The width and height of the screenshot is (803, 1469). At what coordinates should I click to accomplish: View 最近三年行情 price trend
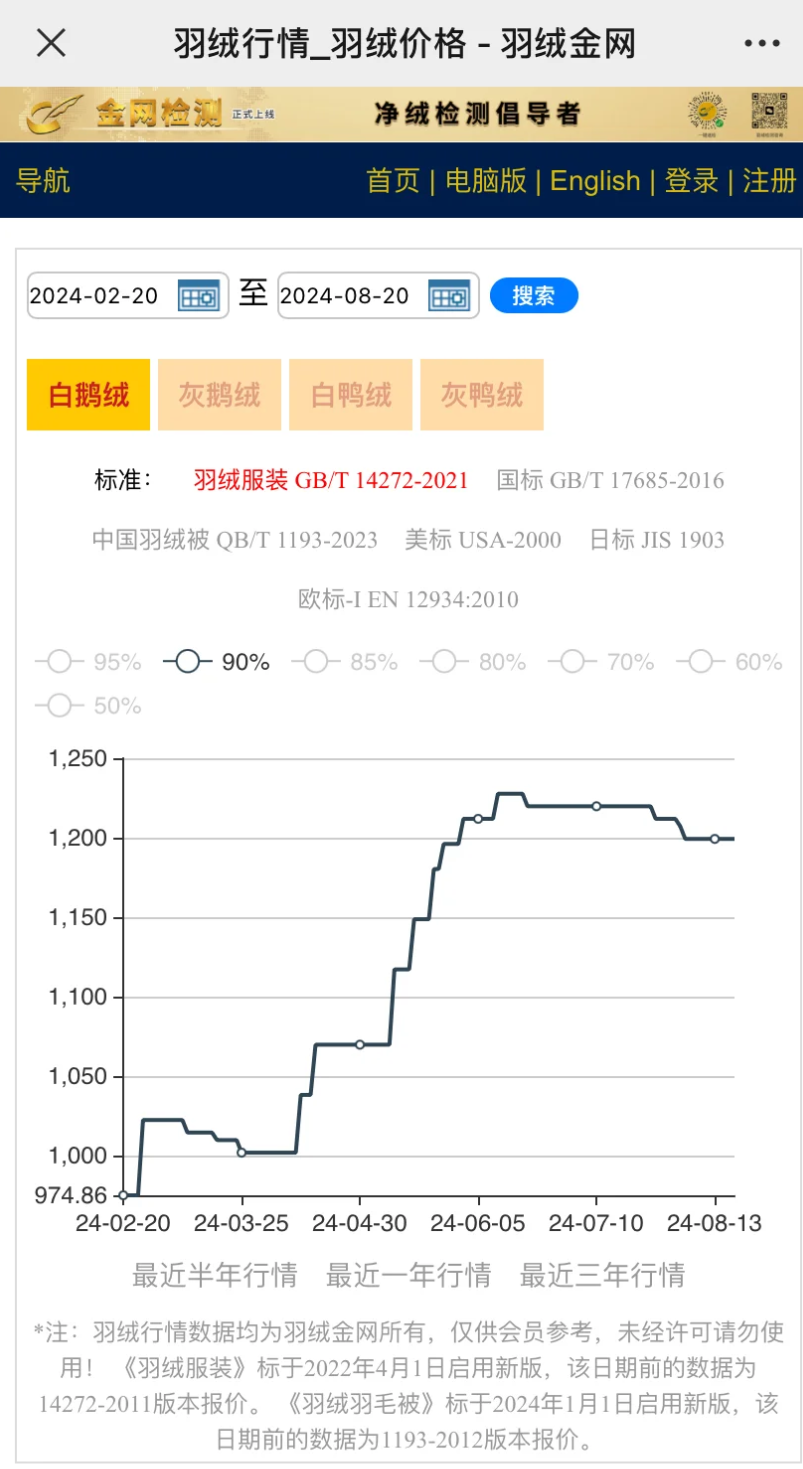click(x=602, y=1275)
